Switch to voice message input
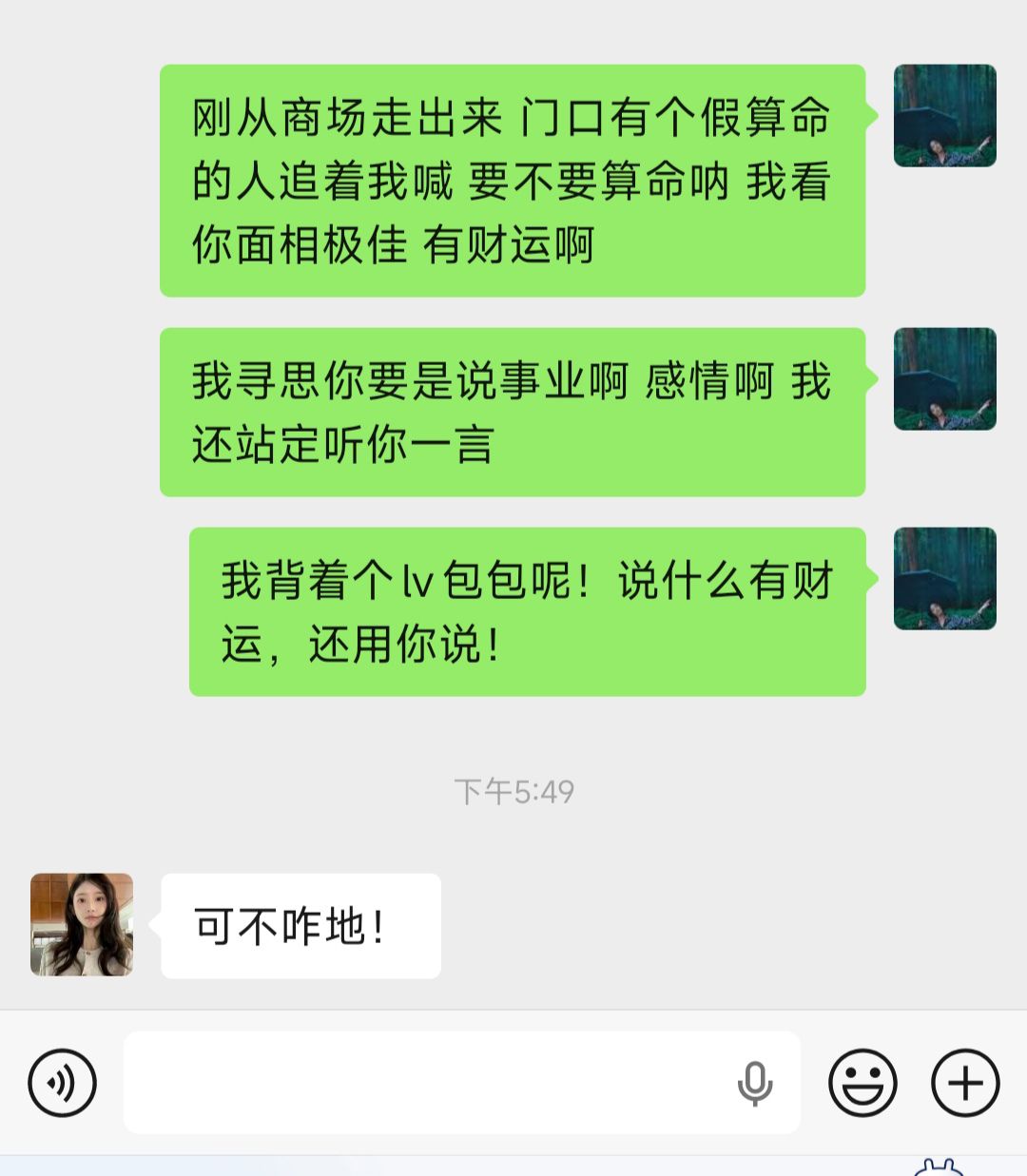1027x1176 pixels. [63, 1083]
